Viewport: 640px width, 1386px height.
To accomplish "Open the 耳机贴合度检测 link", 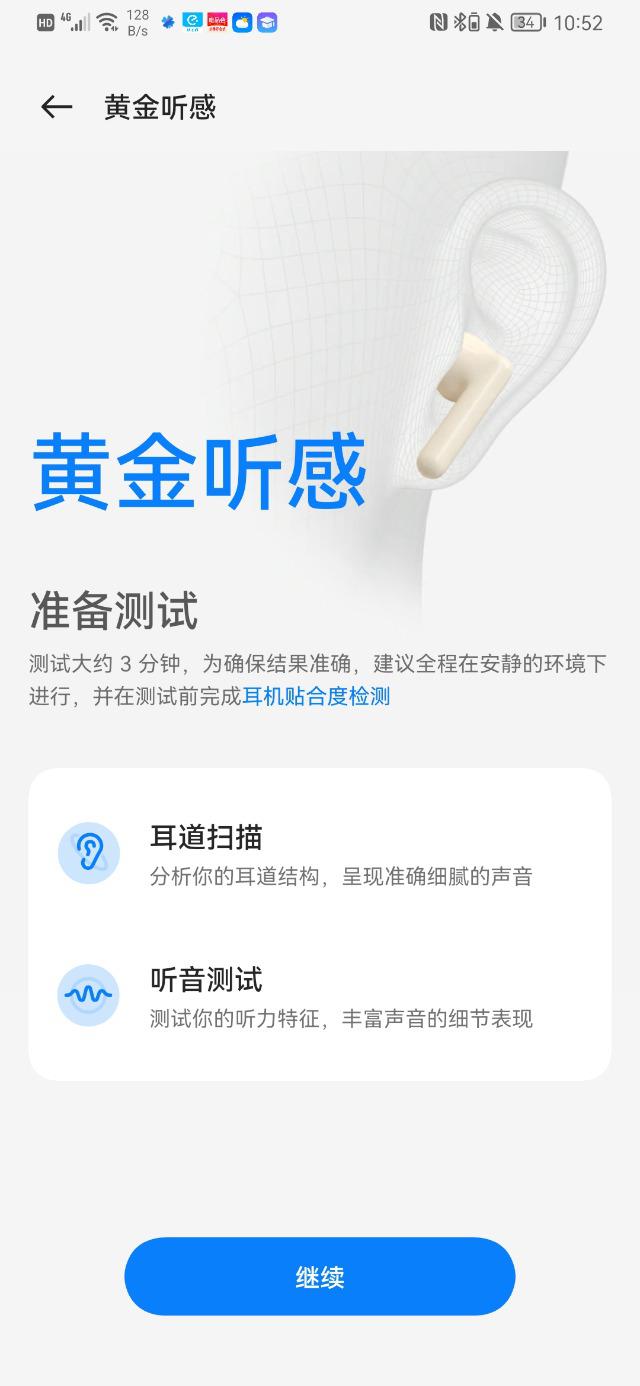I will tap(316, 697).
